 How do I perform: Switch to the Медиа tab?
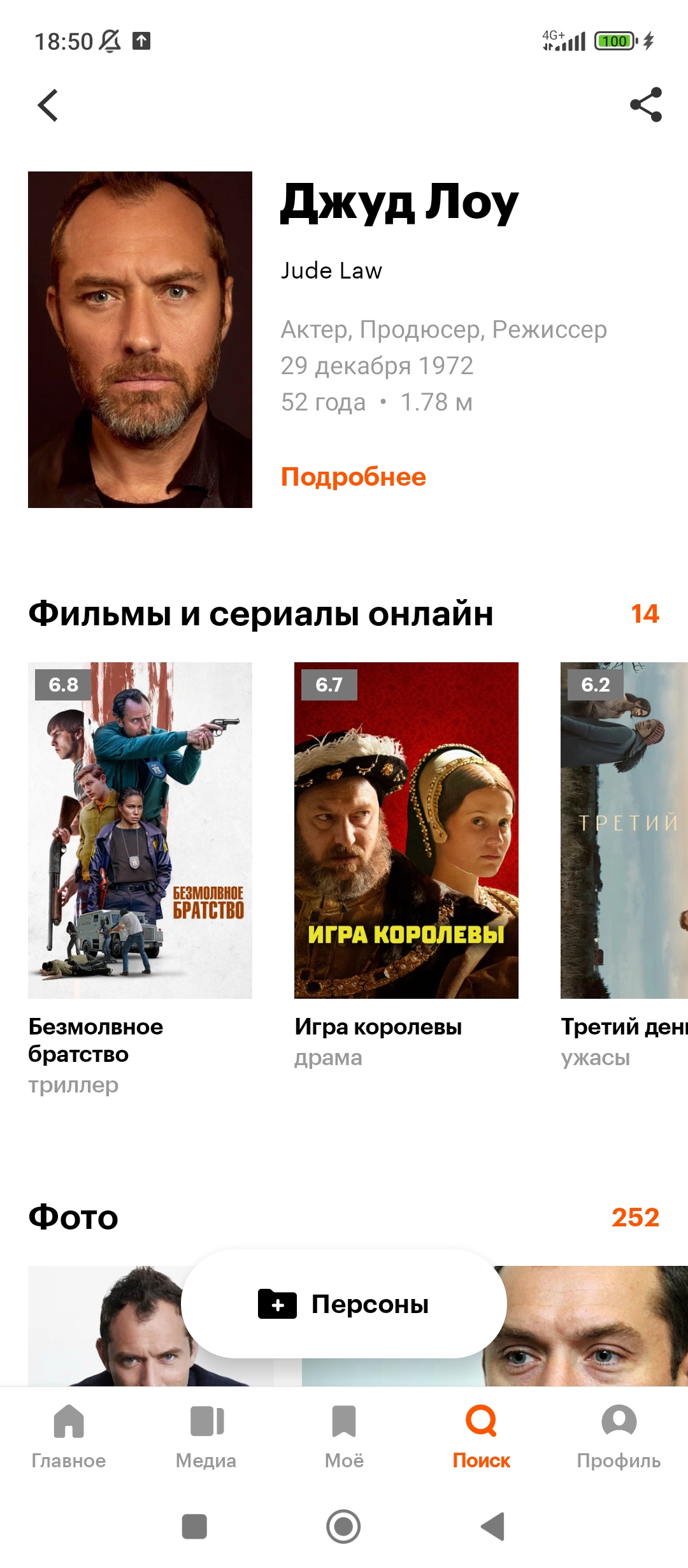pos(206,1437)
